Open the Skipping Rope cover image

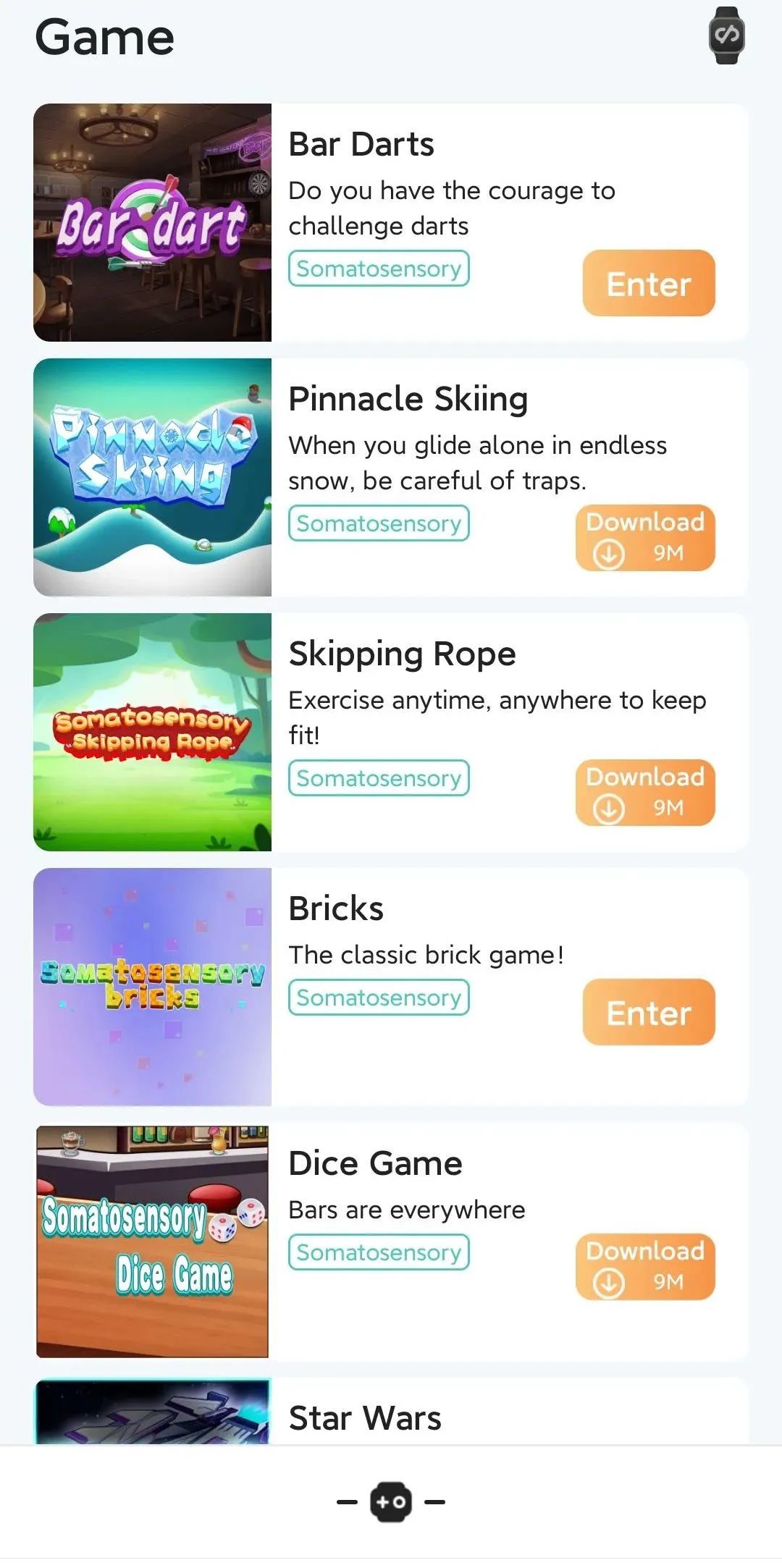pos(152,732)
